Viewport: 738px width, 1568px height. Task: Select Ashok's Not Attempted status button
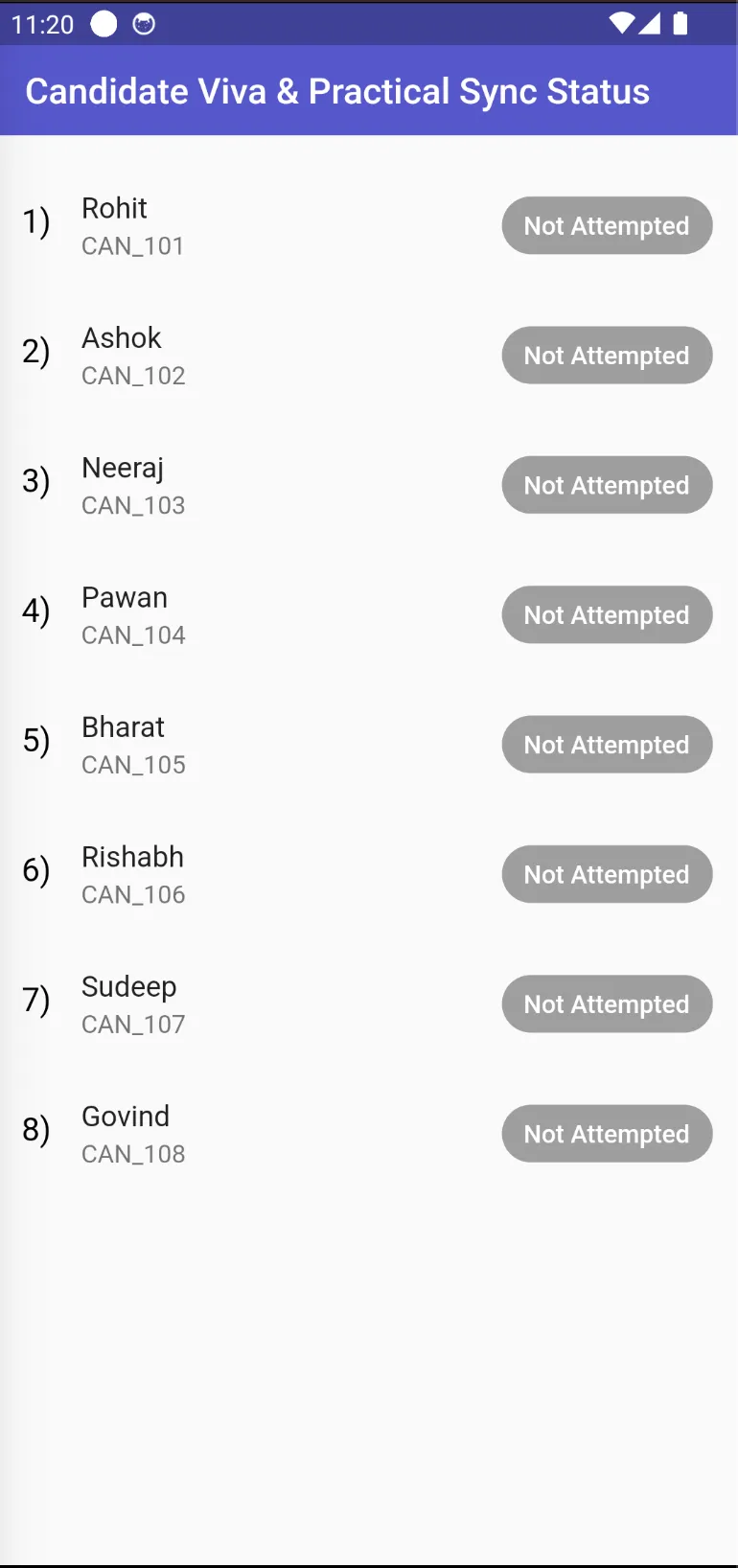click(607, 356)
